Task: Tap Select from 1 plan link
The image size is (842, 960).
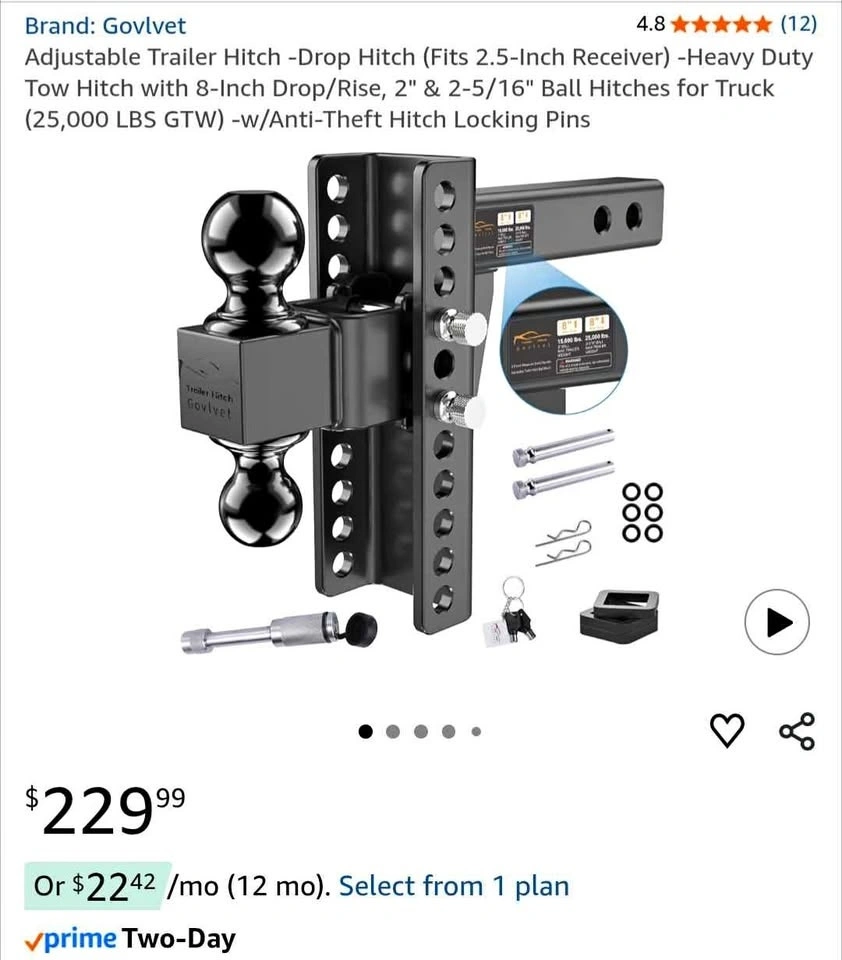Action: coord(454,886)
